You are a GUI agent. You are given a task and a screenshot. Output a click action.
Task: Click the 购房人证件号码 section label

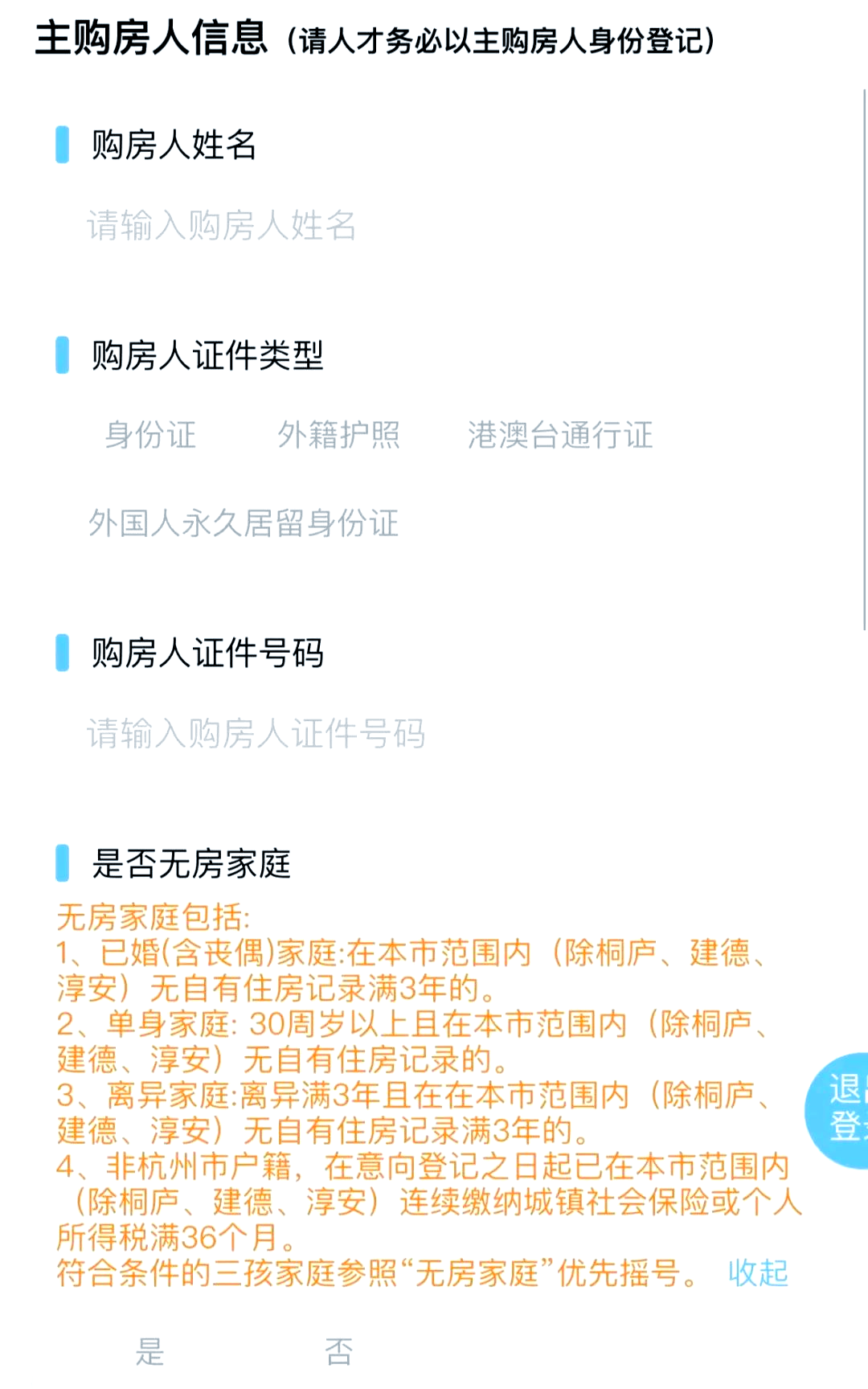pyautogui.click(x=207, y=654)
